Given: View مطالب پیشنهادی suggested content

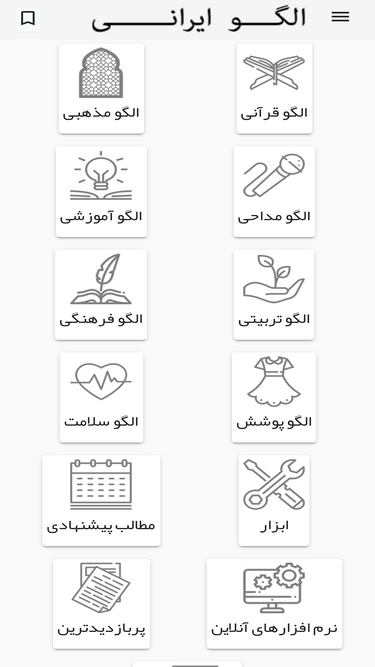Looking at the screenshot, I should (101, 501).
